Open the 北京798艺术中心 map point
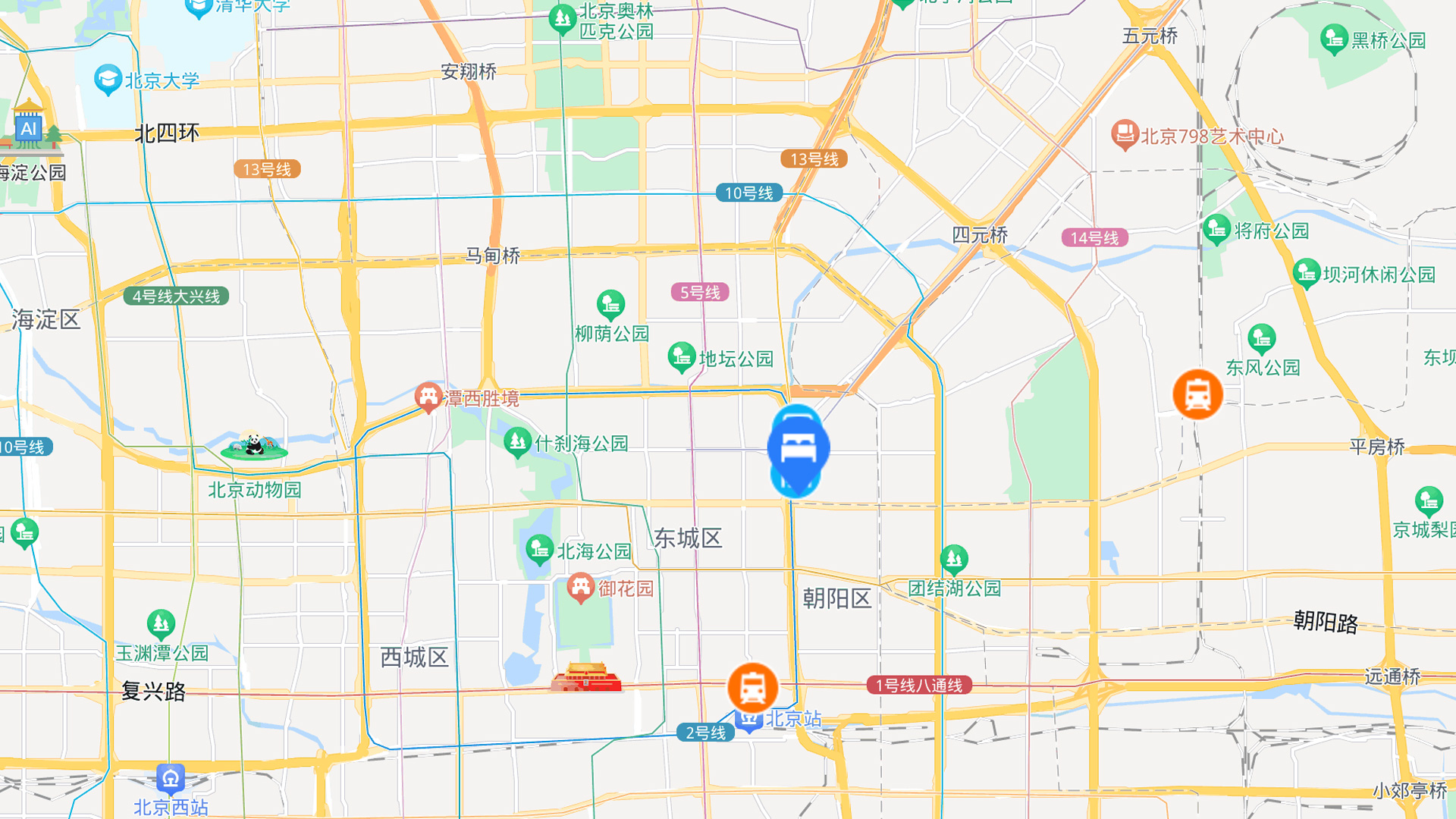The image size is (1456, 819). pos(1125,134)
